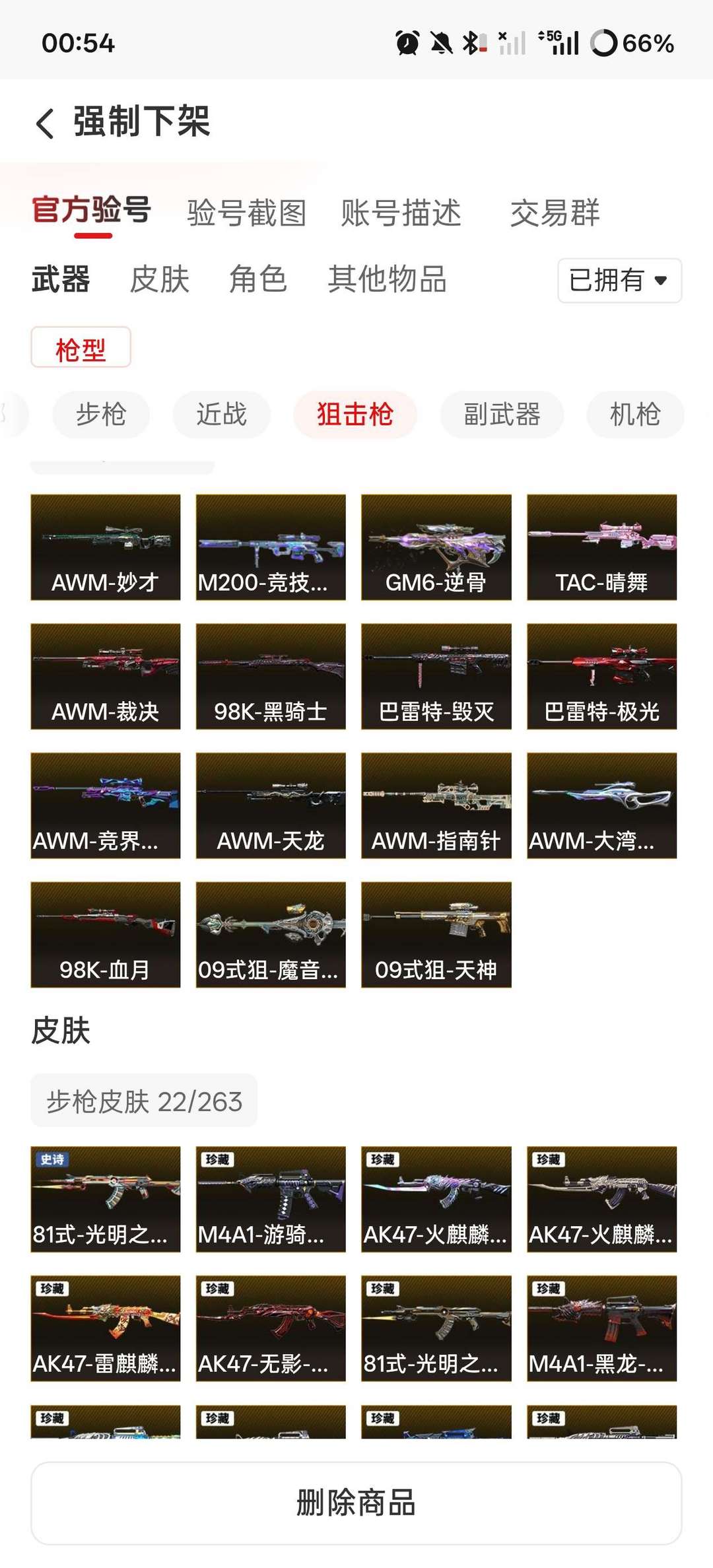Viewport: 713px width, 1568px height.
Task: Select the 机枪 filter chip
Action: pos(635,415)
